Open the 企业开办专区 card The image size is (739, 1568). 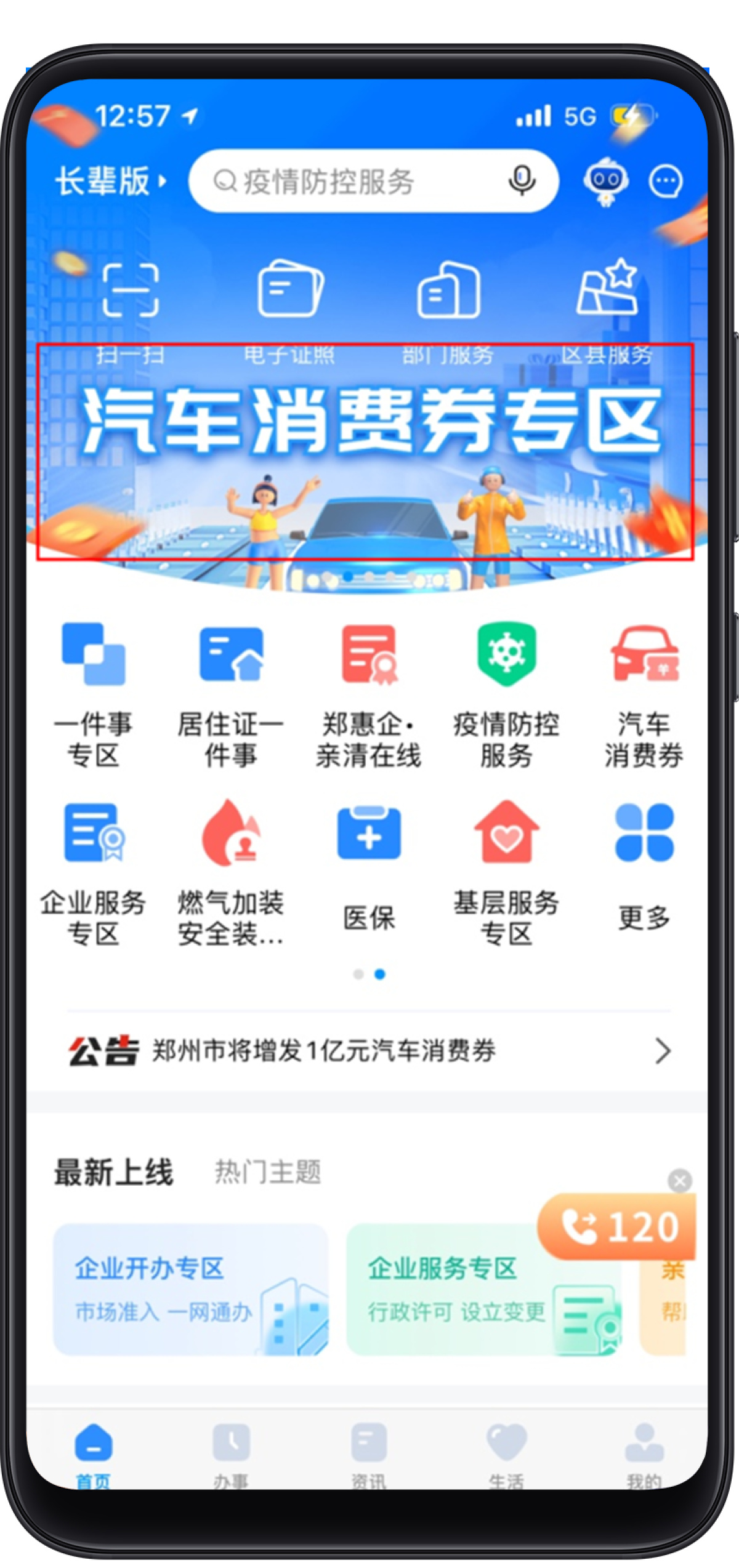coord(191,1290)
